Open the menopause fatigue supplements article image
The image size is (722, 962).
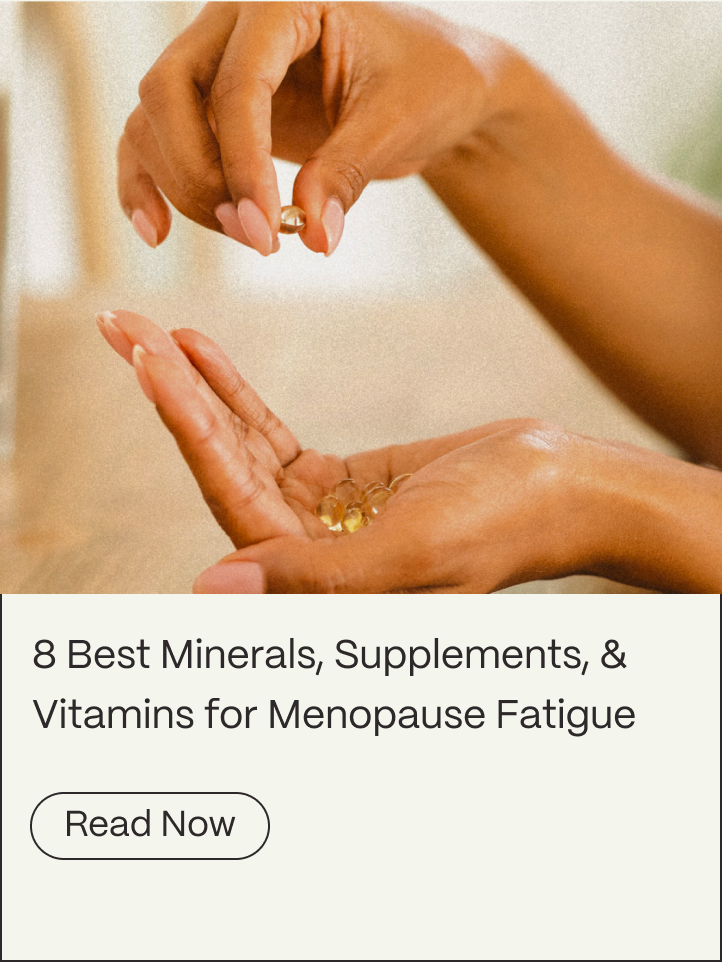(x=361, y=297)
